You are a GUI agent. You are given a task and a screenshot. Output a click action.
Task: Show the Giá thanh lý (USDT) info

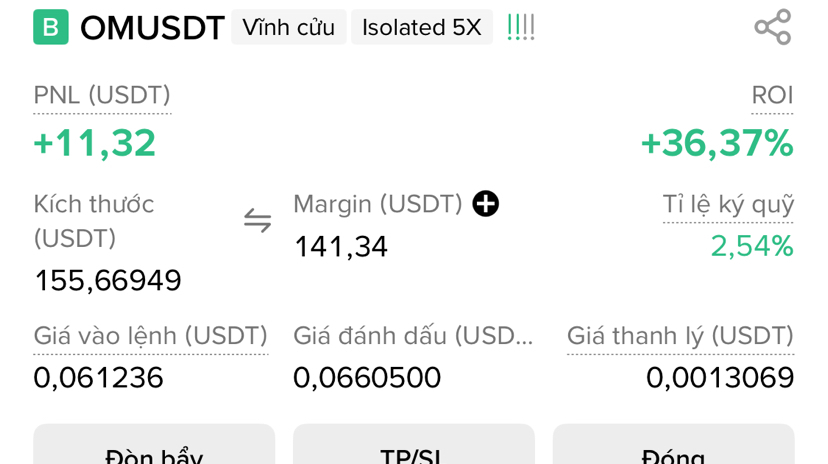pyautogui.click(x=680, y=337)
